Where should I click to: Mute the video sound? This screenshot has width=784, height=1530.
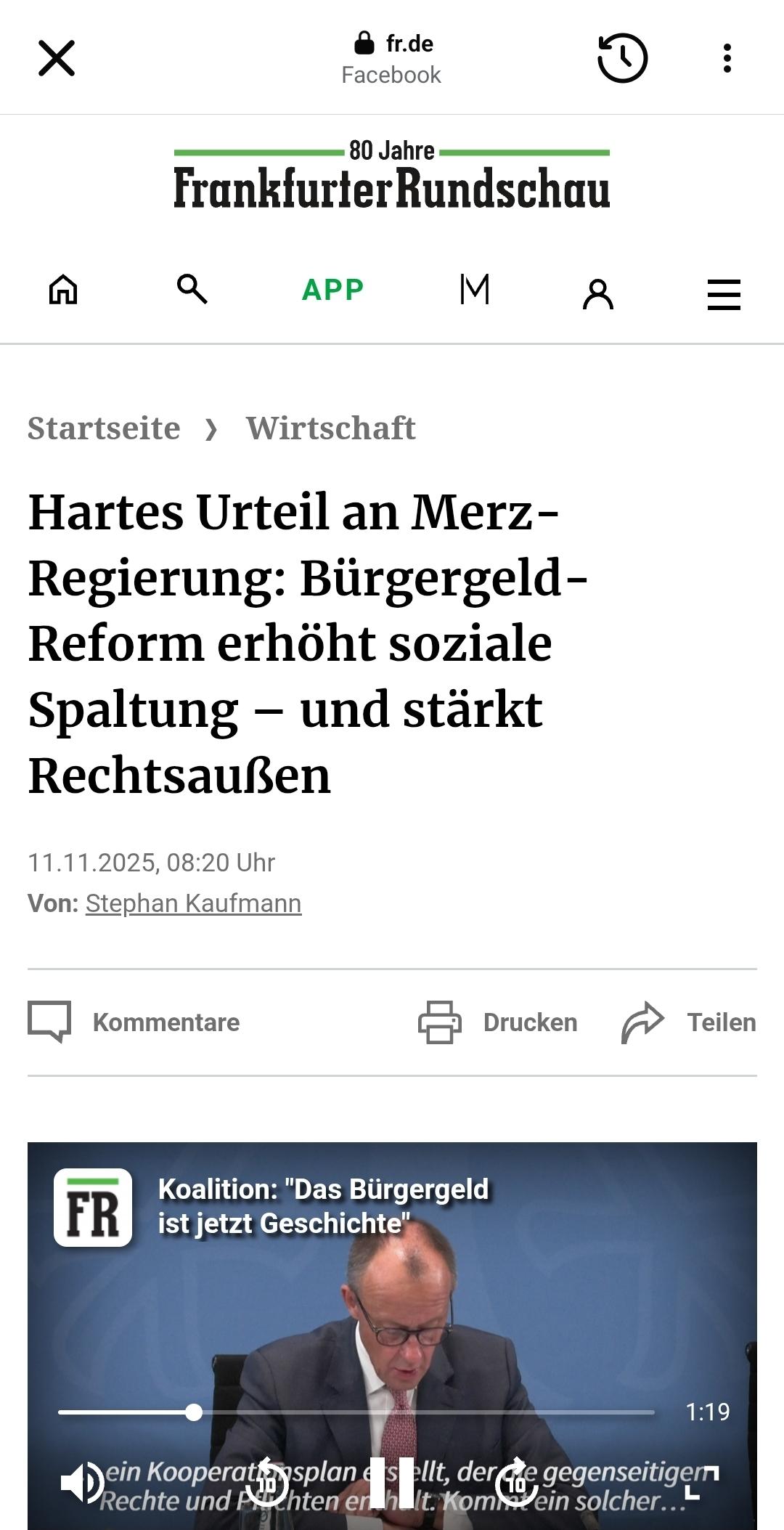click(82, 1483)
